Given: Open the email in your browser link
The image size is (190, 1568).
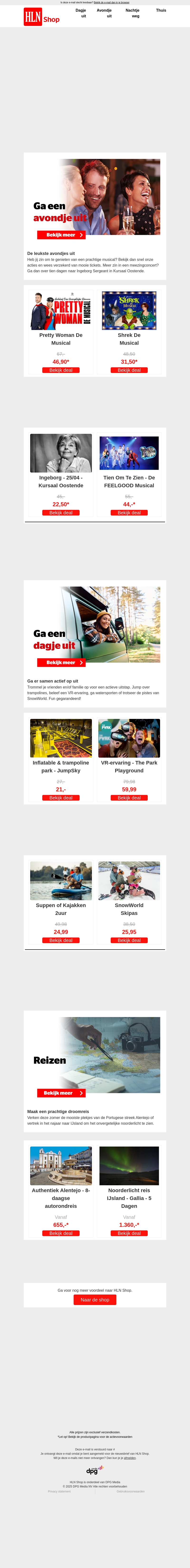Looking at the screenshot, I should (x=111, y=2).
